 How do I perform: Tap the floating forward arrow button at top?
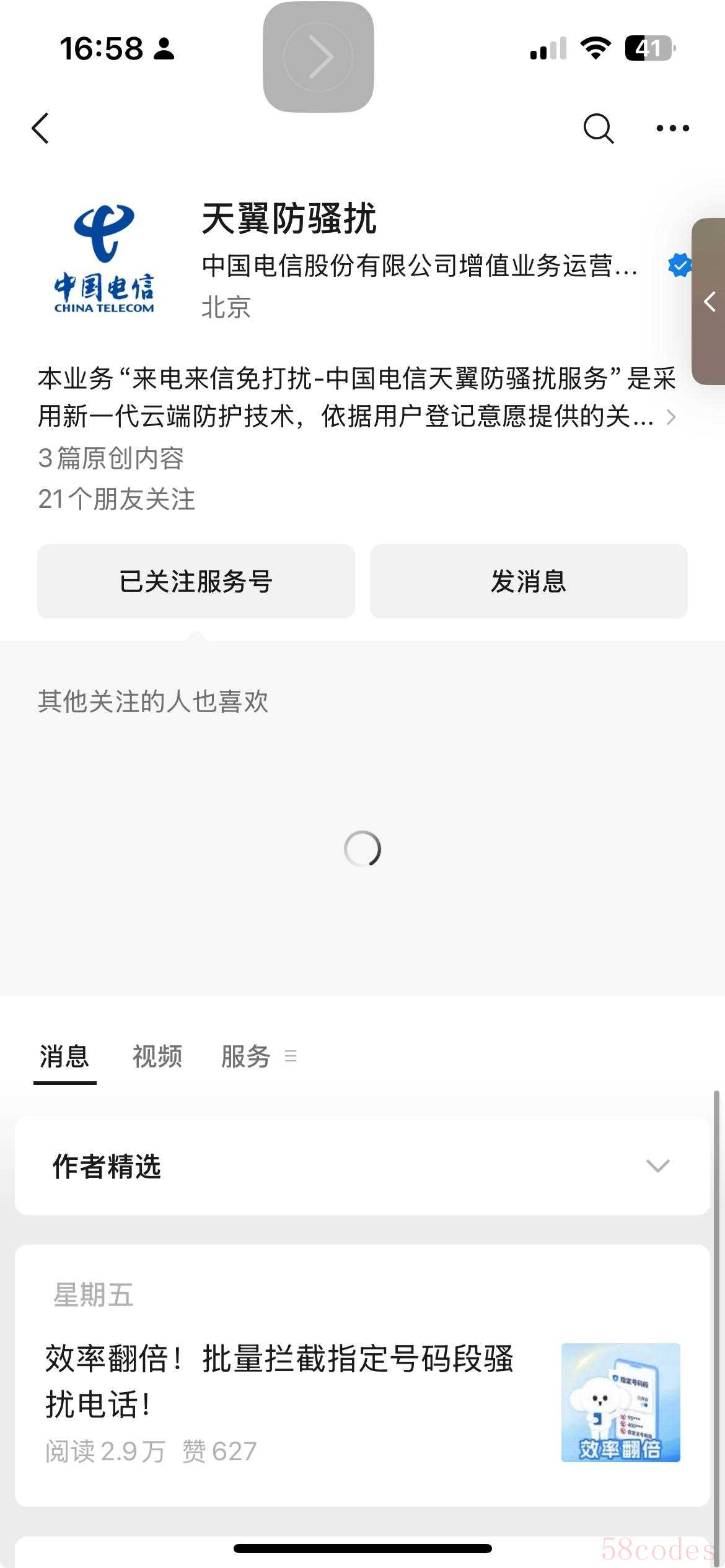[x=319, y=57]
